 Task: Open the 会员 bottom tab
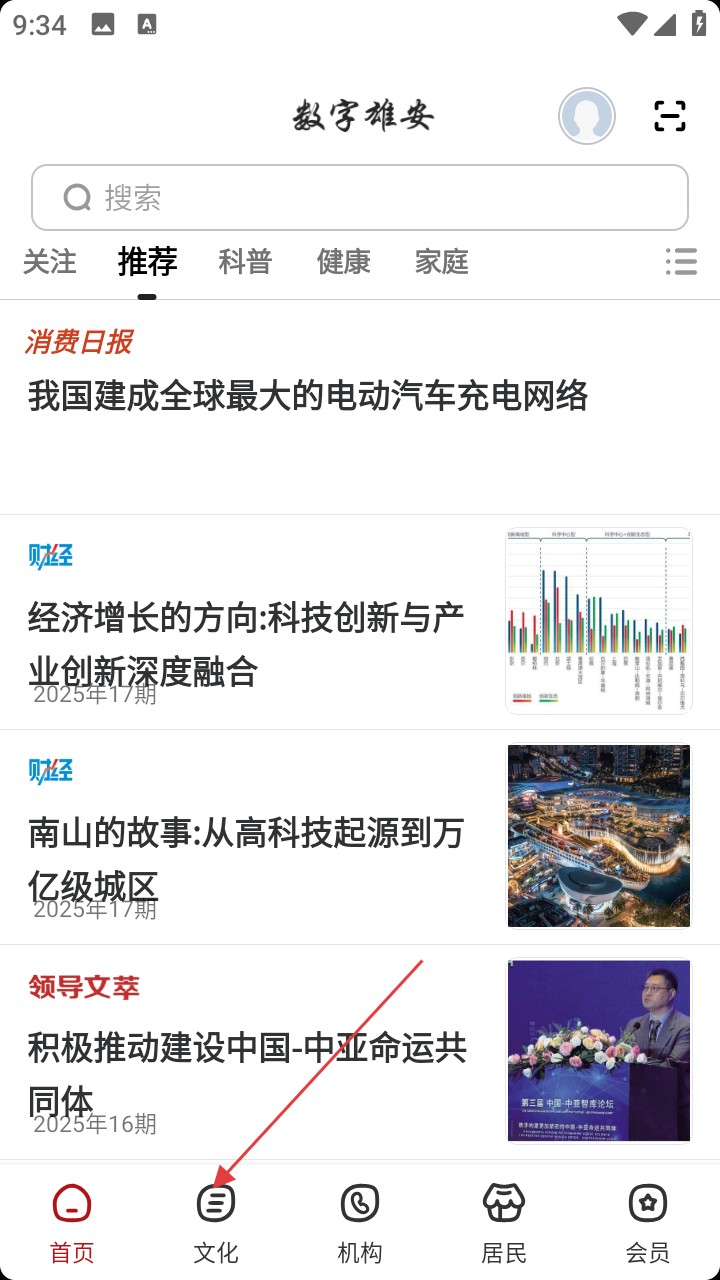coord(648,1222)
